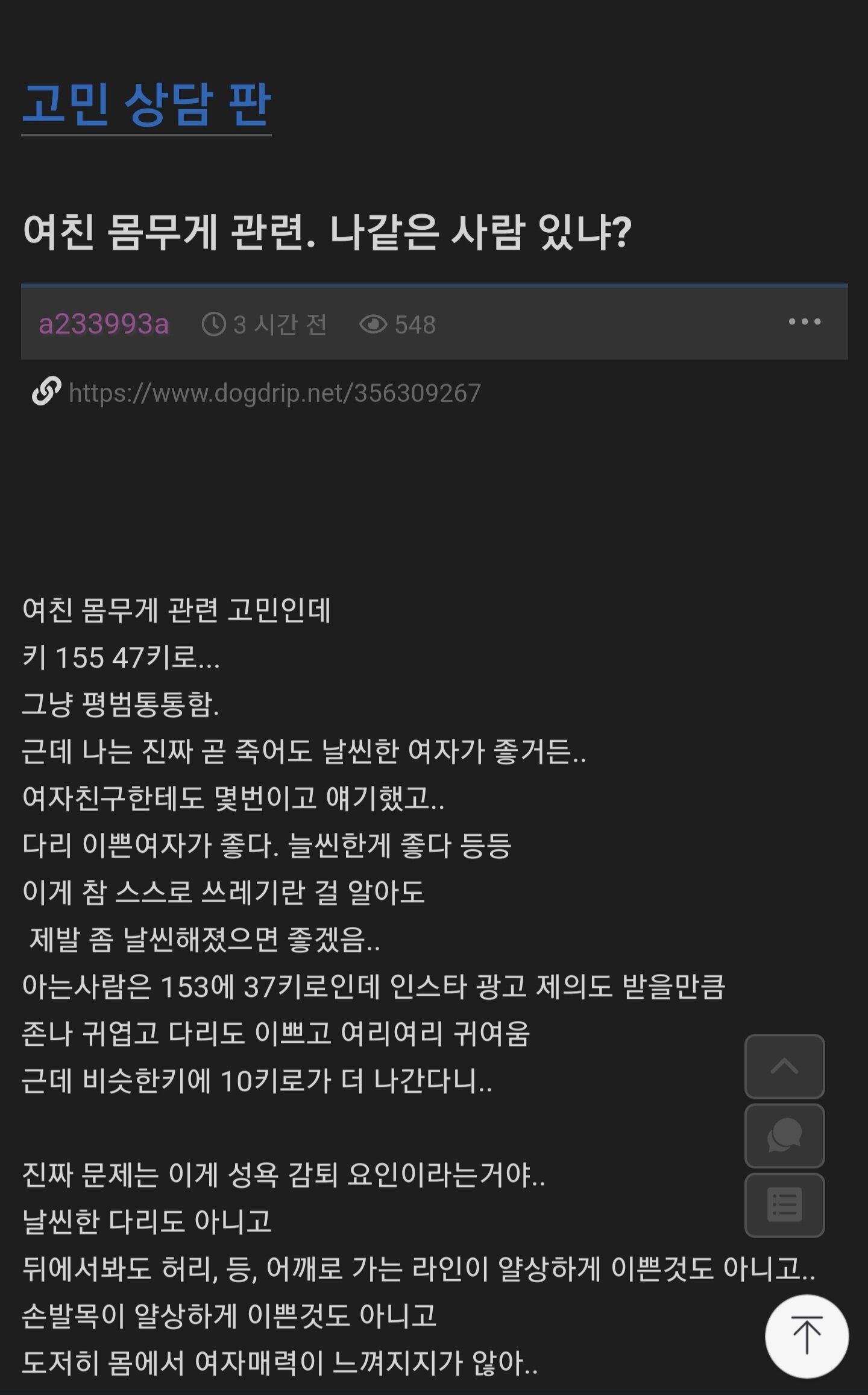Image resolution: width=868 pixels, height=1395 pixels.
Task: Tap the dogdrip.net post URL link
Action: tap(274, 393)
